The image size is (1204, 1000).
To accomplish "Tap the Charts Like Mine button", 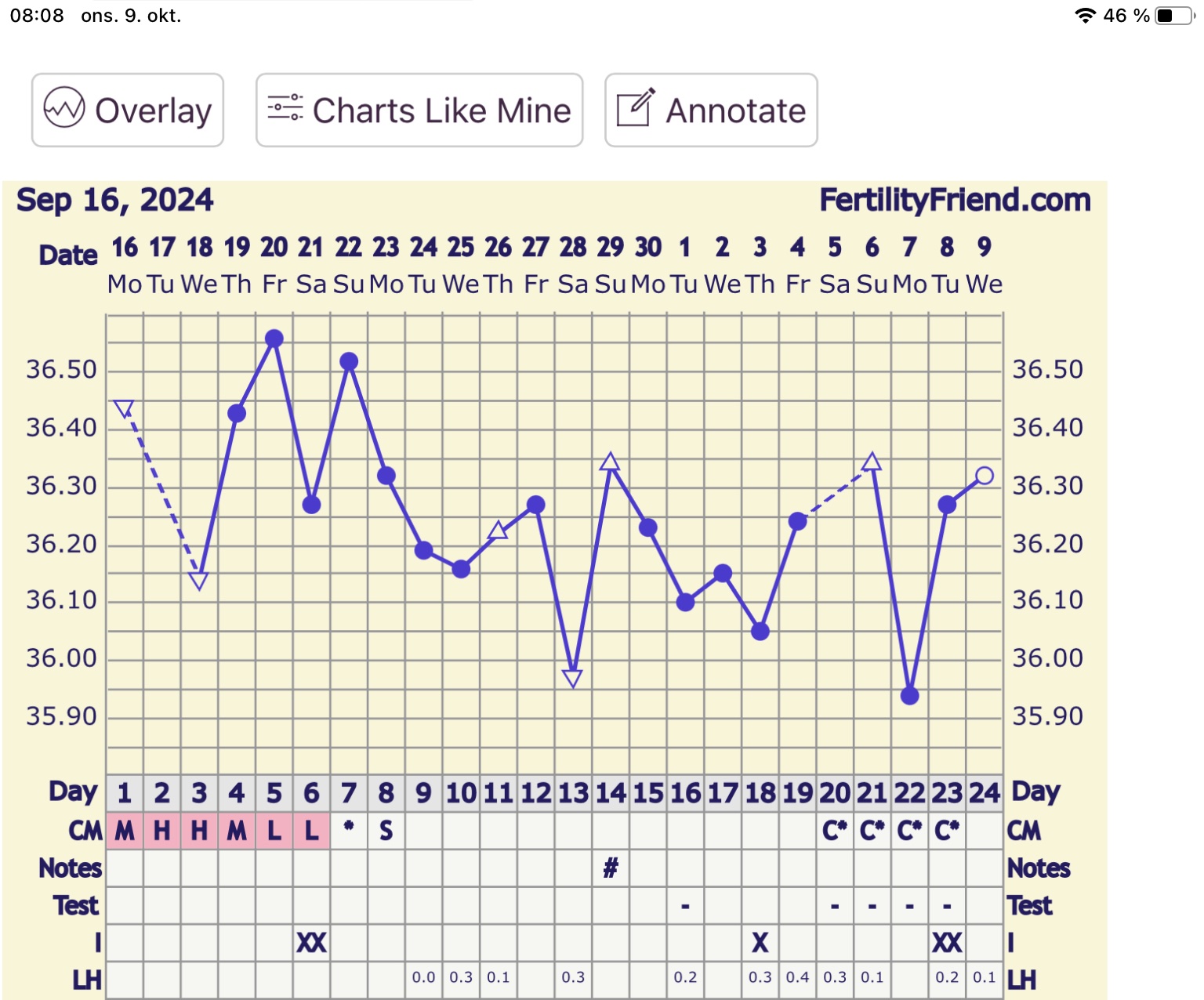I will click(x=419, y=111).
